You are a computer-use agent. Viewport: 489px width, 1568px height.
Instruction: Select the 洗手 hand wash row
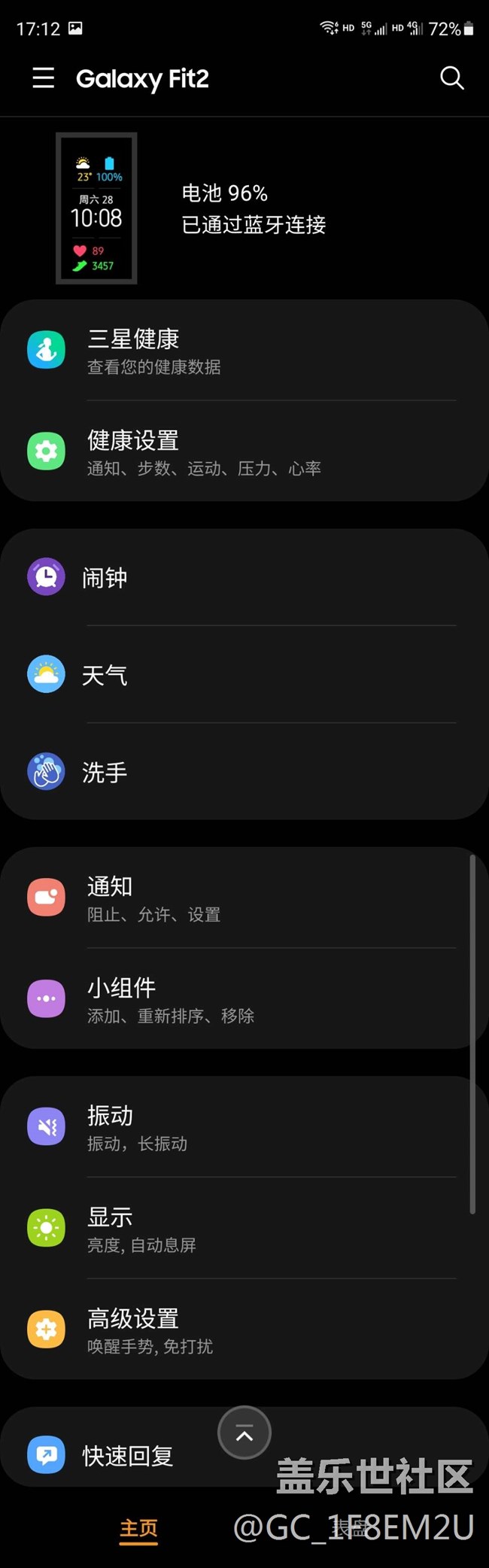244,771
